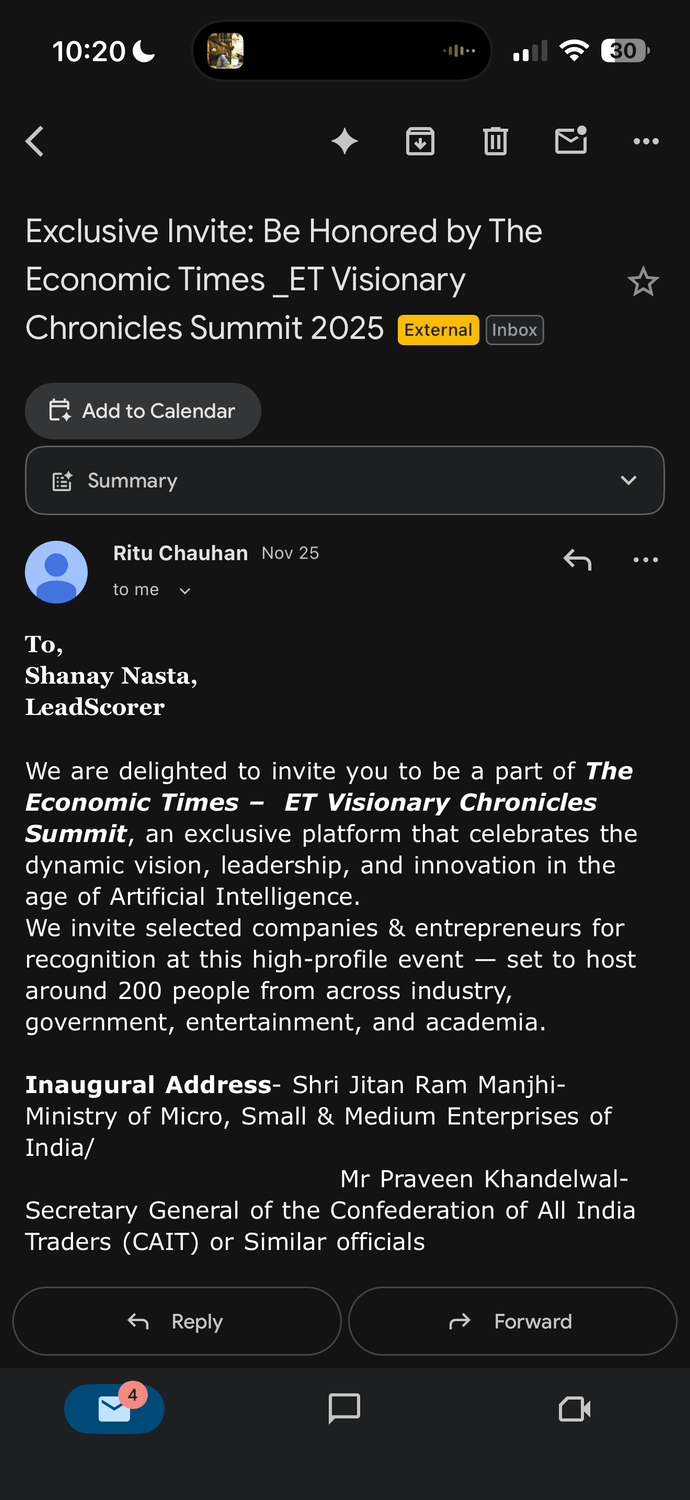This screenshot has width=690, height=1500.
Task: Star this email
Action: pyautogui.click(x=643, y=282)
